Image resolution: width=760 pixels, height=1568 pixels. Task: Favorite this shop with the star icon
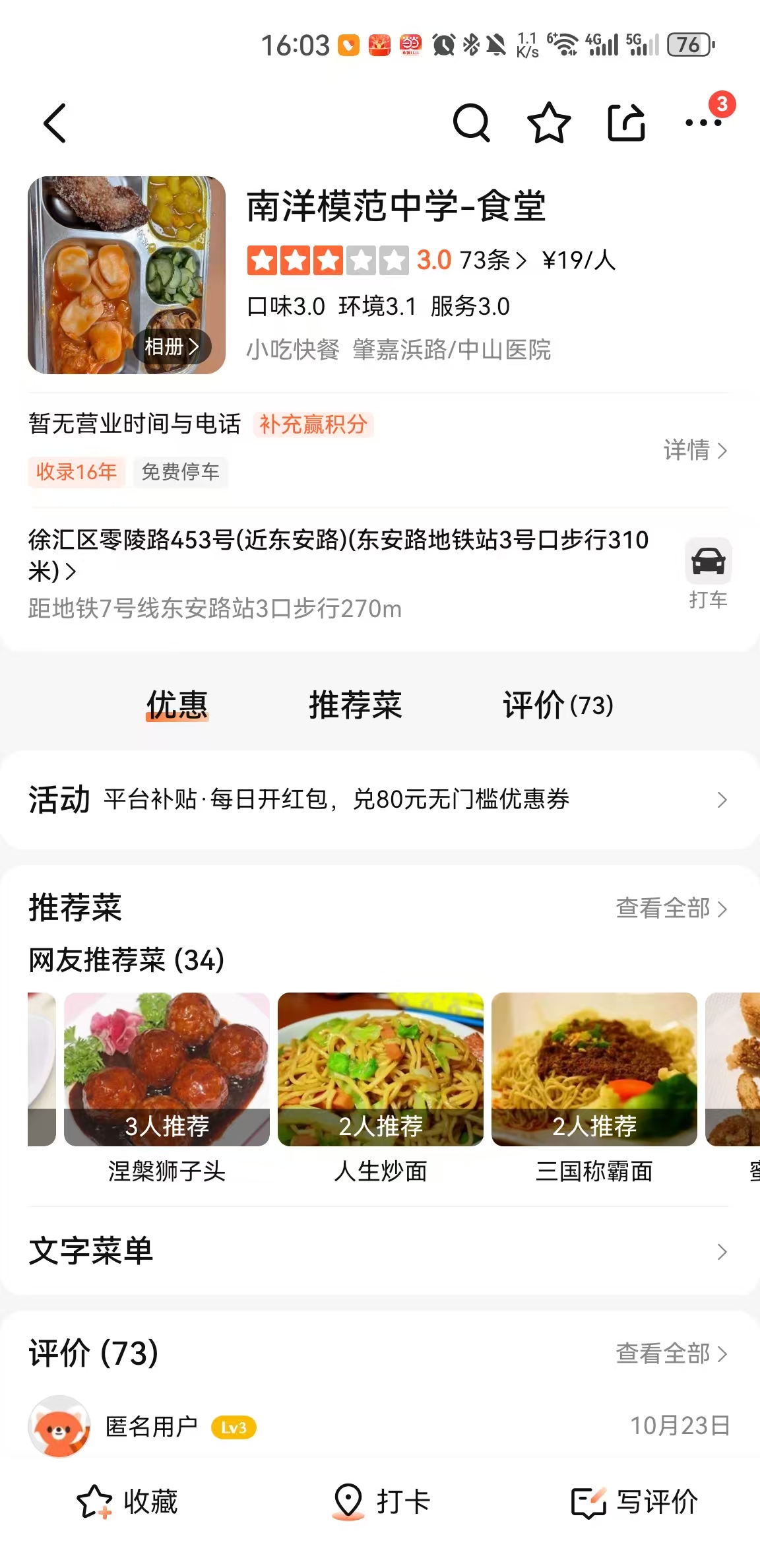pyautogui.click(x=549, y=123)
